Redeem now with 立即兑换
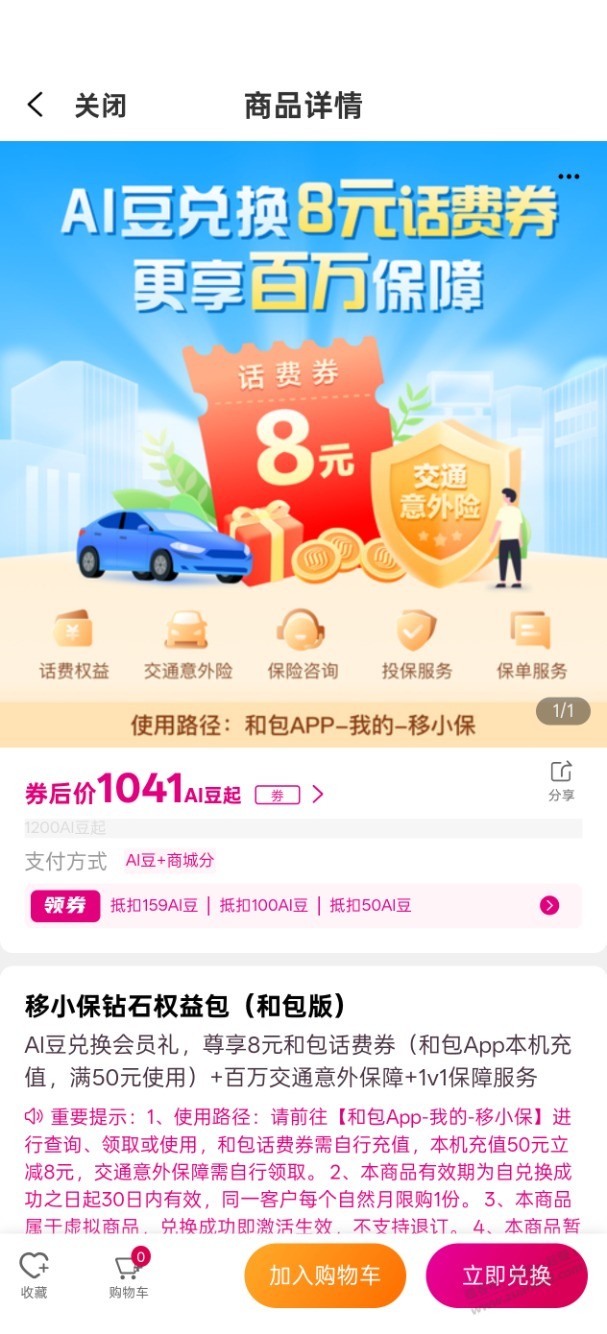 pyautogui.click(x=506, y=1275)
